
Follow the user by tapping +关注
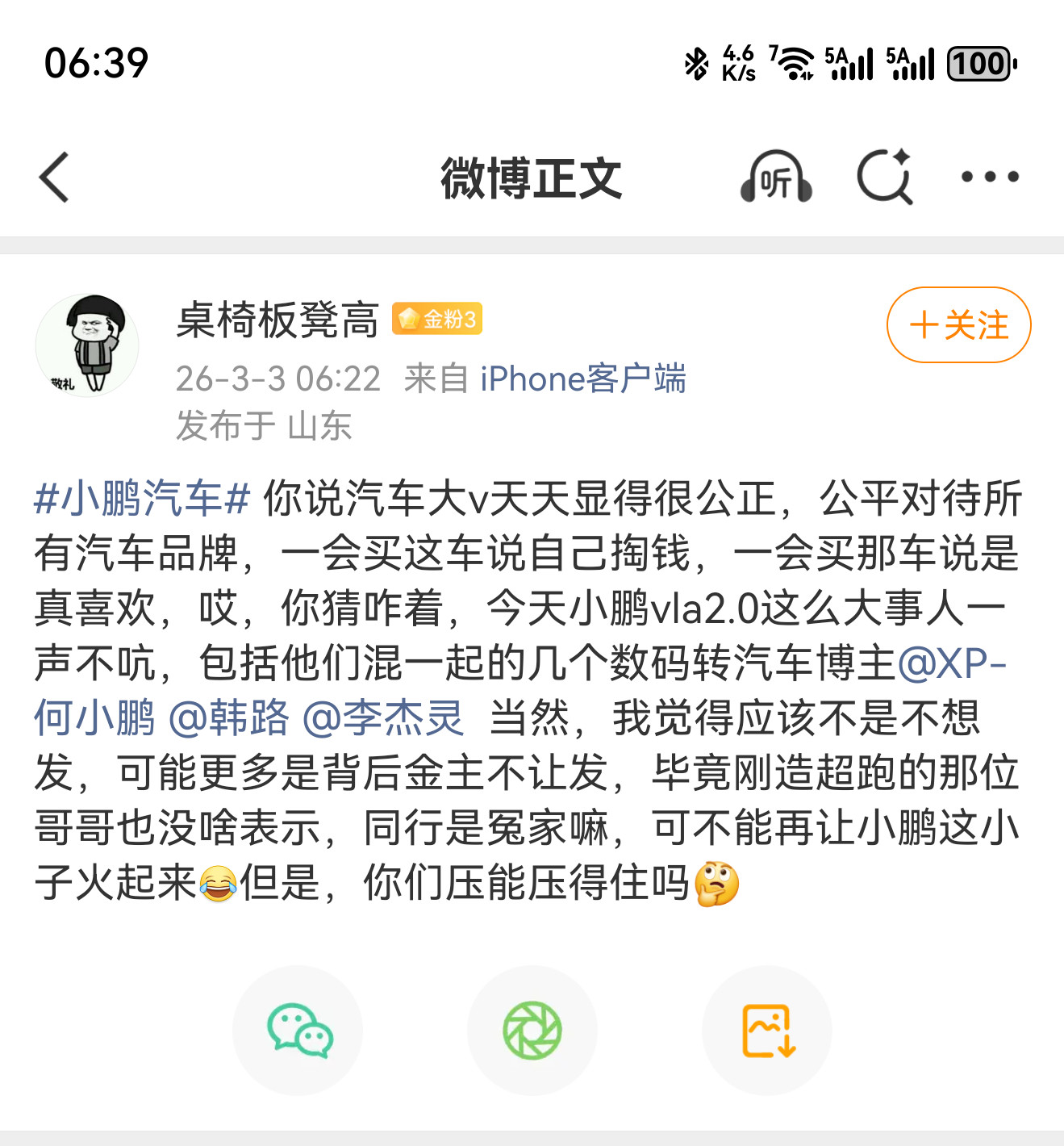[957, 325]
